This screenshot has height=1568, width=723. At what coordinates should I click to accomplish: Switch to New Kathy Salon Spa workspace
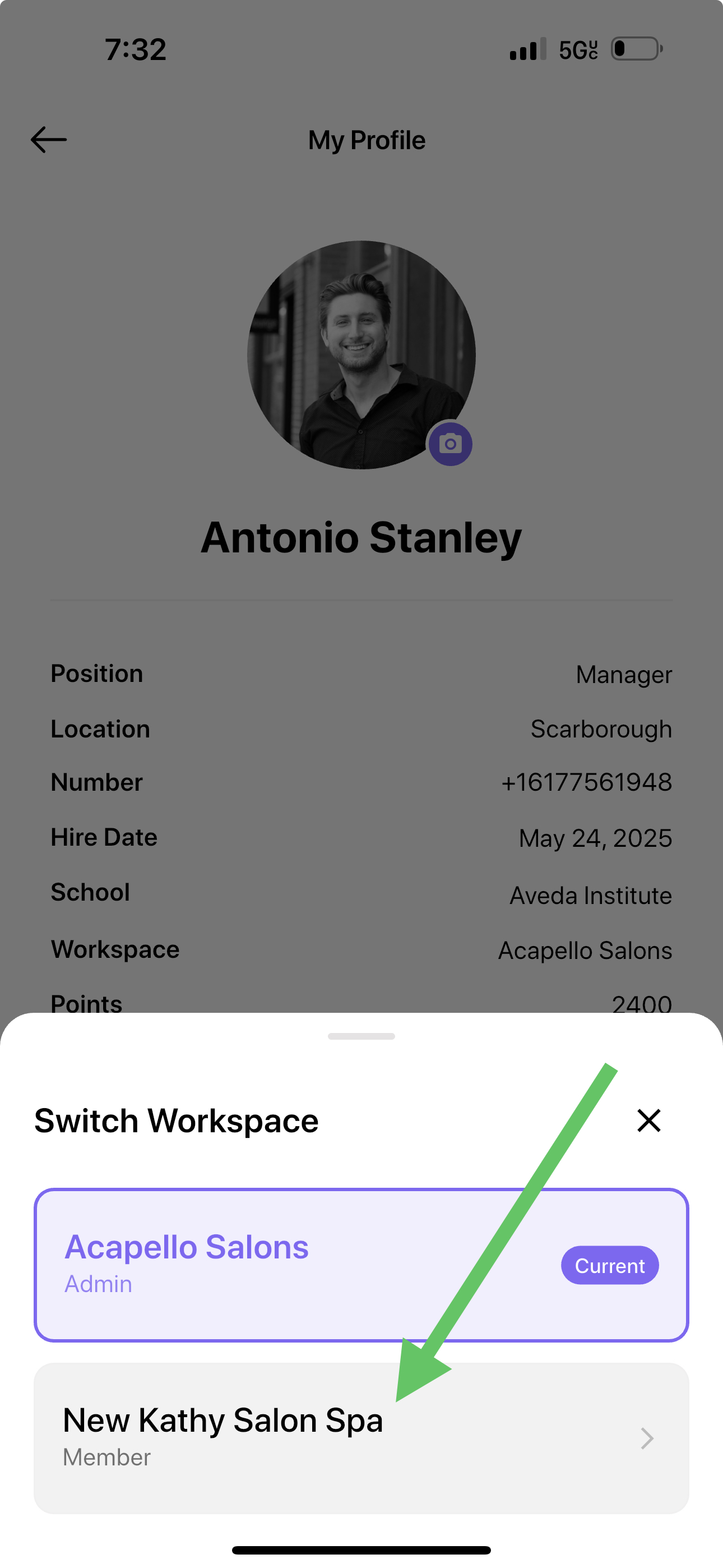[361, 1438]
